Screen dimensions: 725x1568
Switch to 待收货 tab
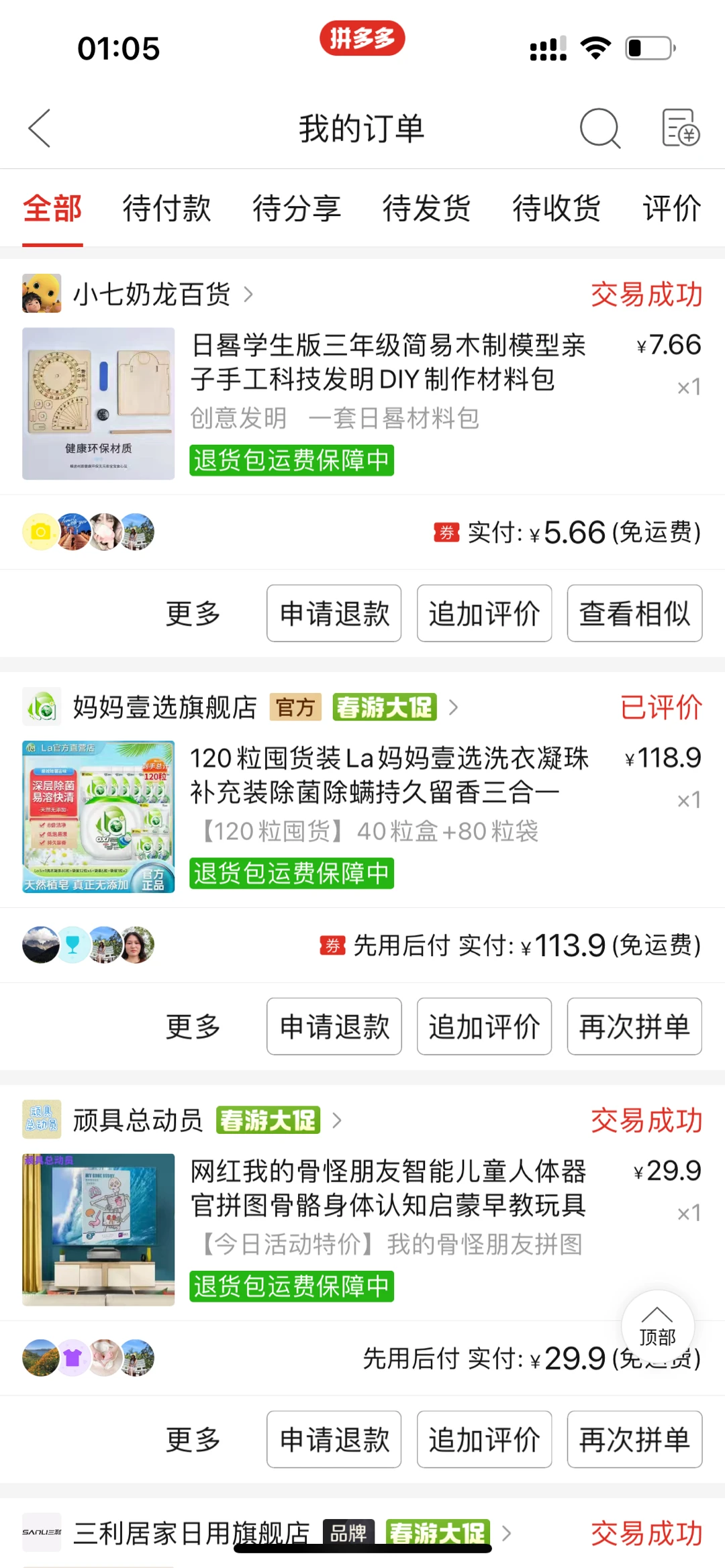click(x=557, y=208)
